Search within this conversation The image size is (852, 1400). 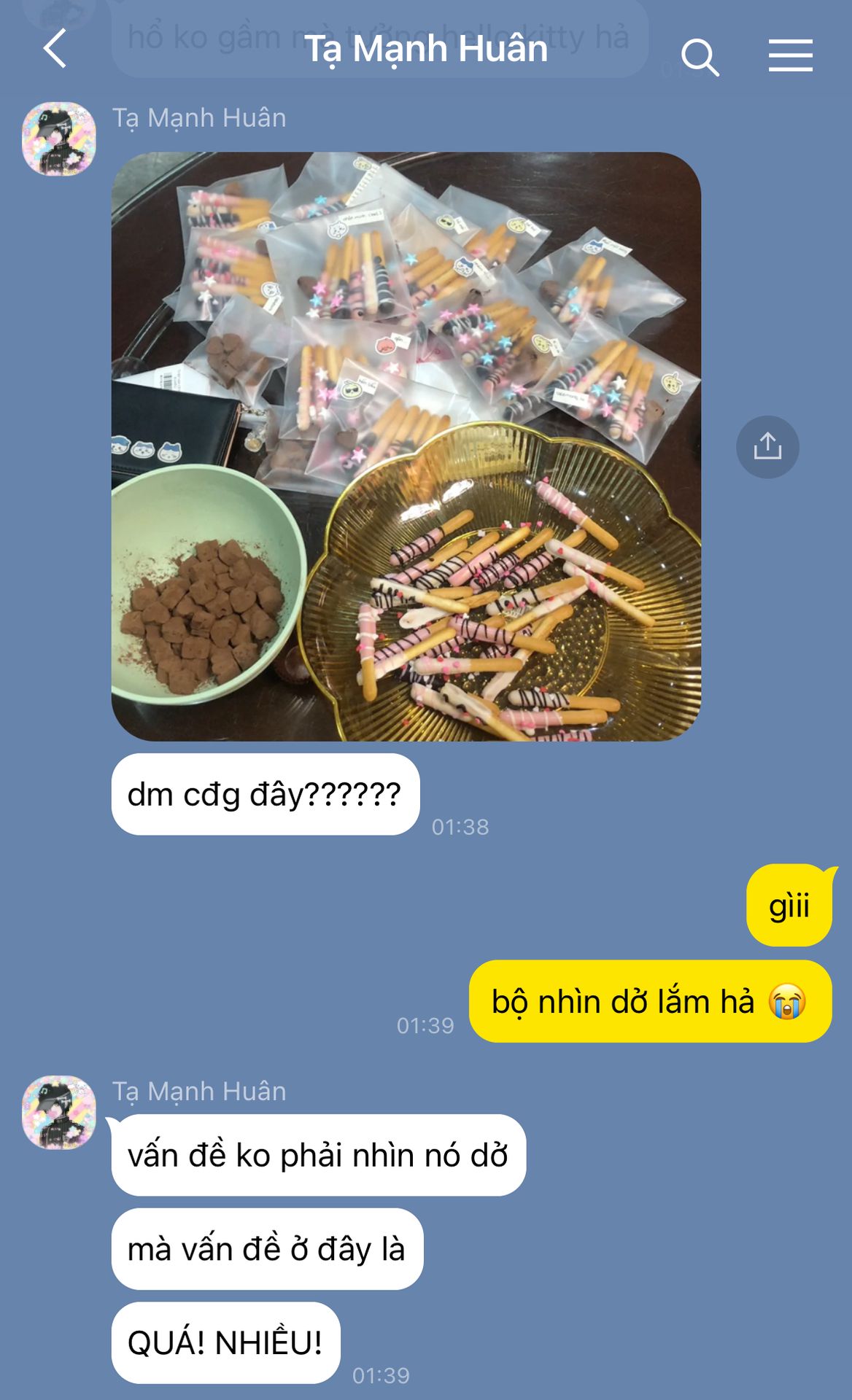click(x=700, y=57)
